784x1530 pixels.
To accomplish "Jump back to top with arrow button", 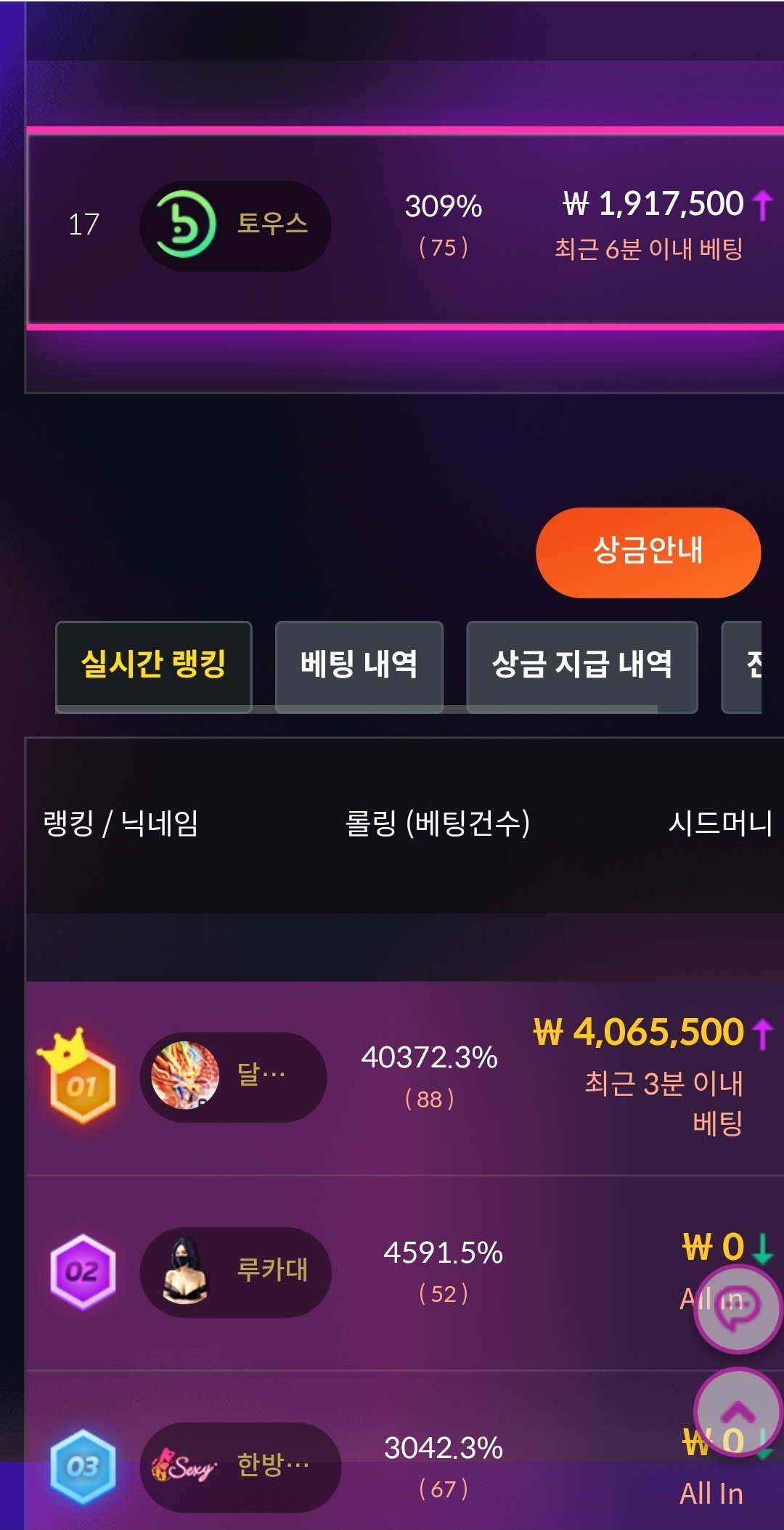I will click(x=737, y=1412).
